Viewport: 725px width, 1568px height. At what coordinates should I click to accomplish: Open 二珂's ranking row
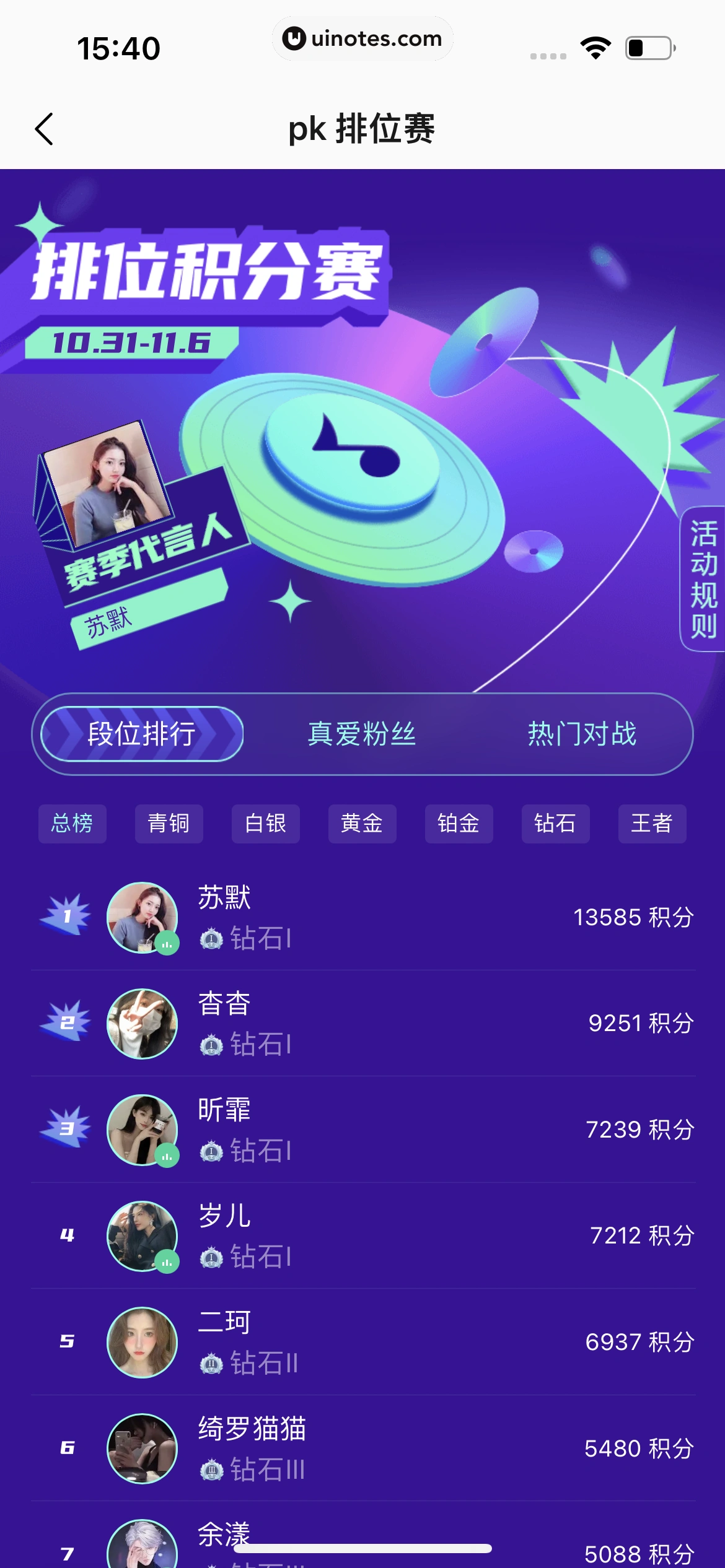(x=362, y=1342)
